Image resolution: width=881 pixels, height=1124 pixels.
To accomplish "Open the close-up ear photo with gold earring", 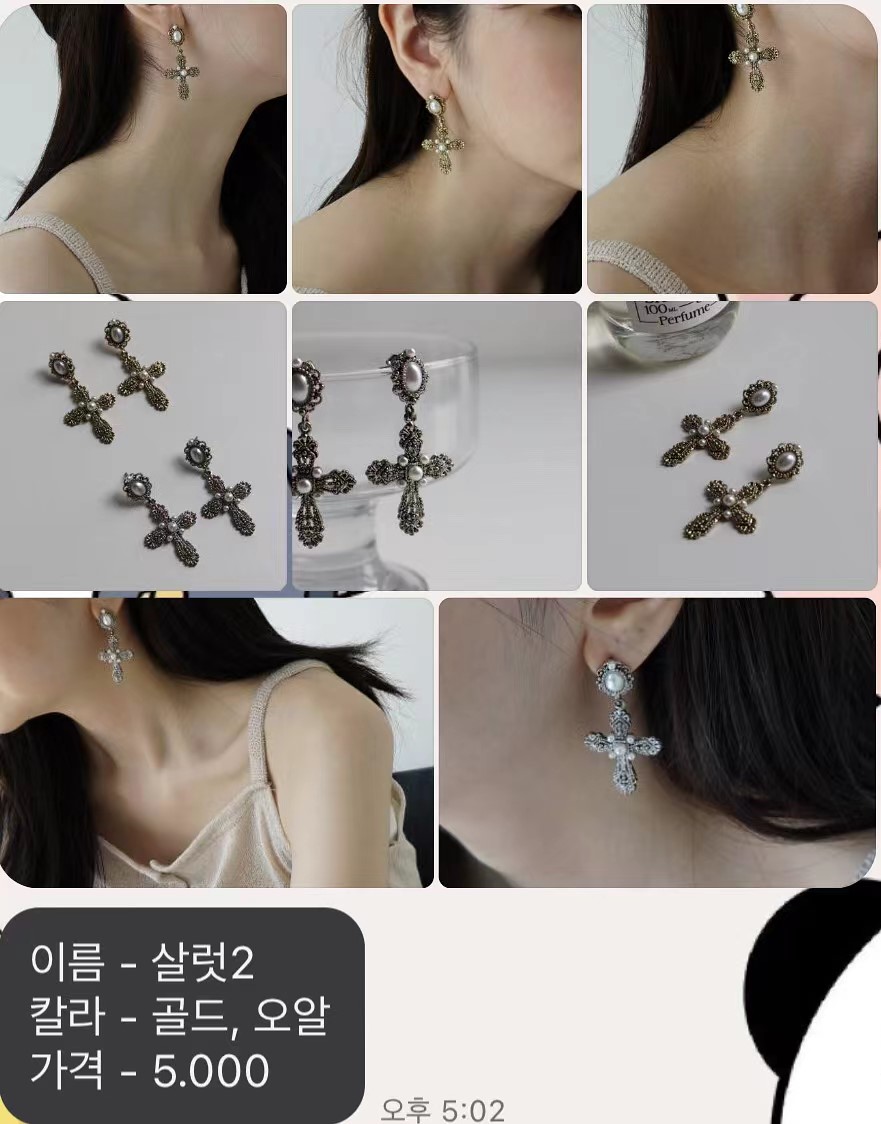I will [x=436, y=148].
